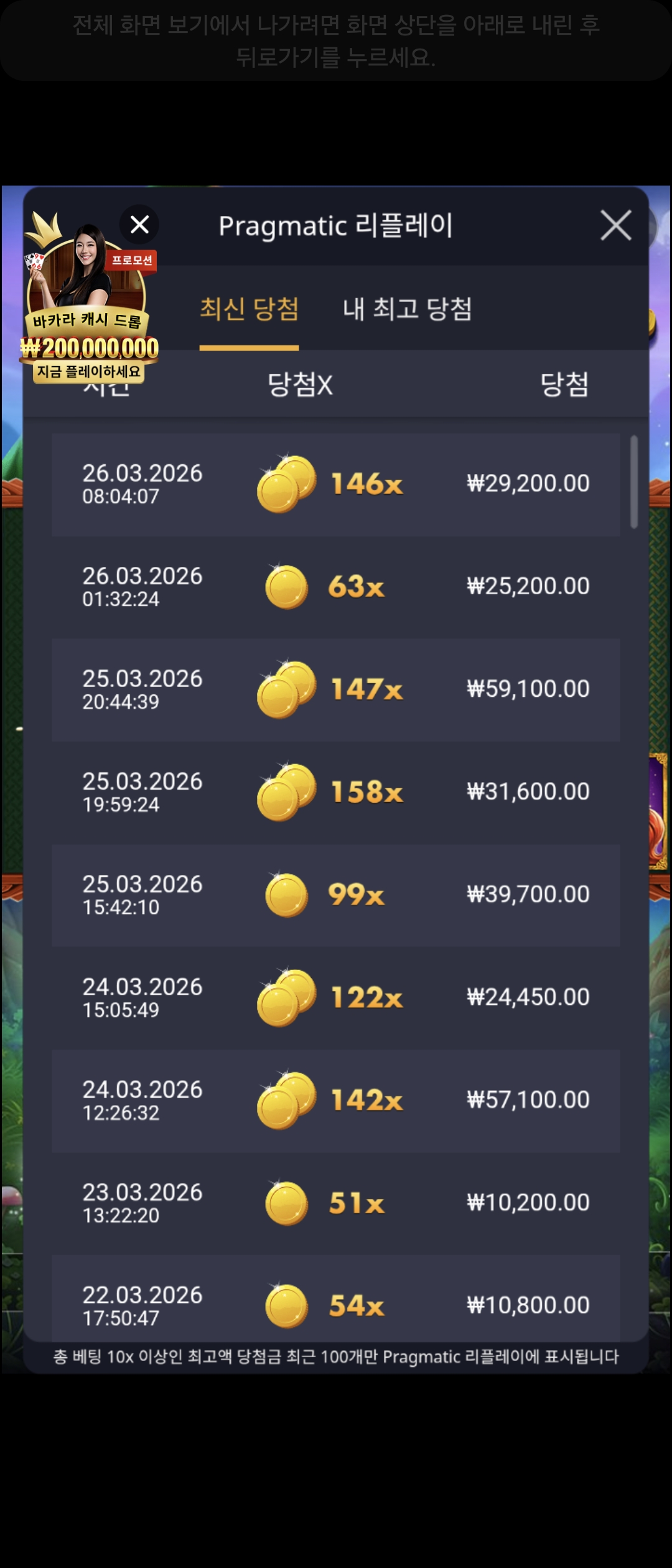Close the Pragmatic 리플레이 dialog
This screenshot has width=672, height=1568.
[615, 225]
